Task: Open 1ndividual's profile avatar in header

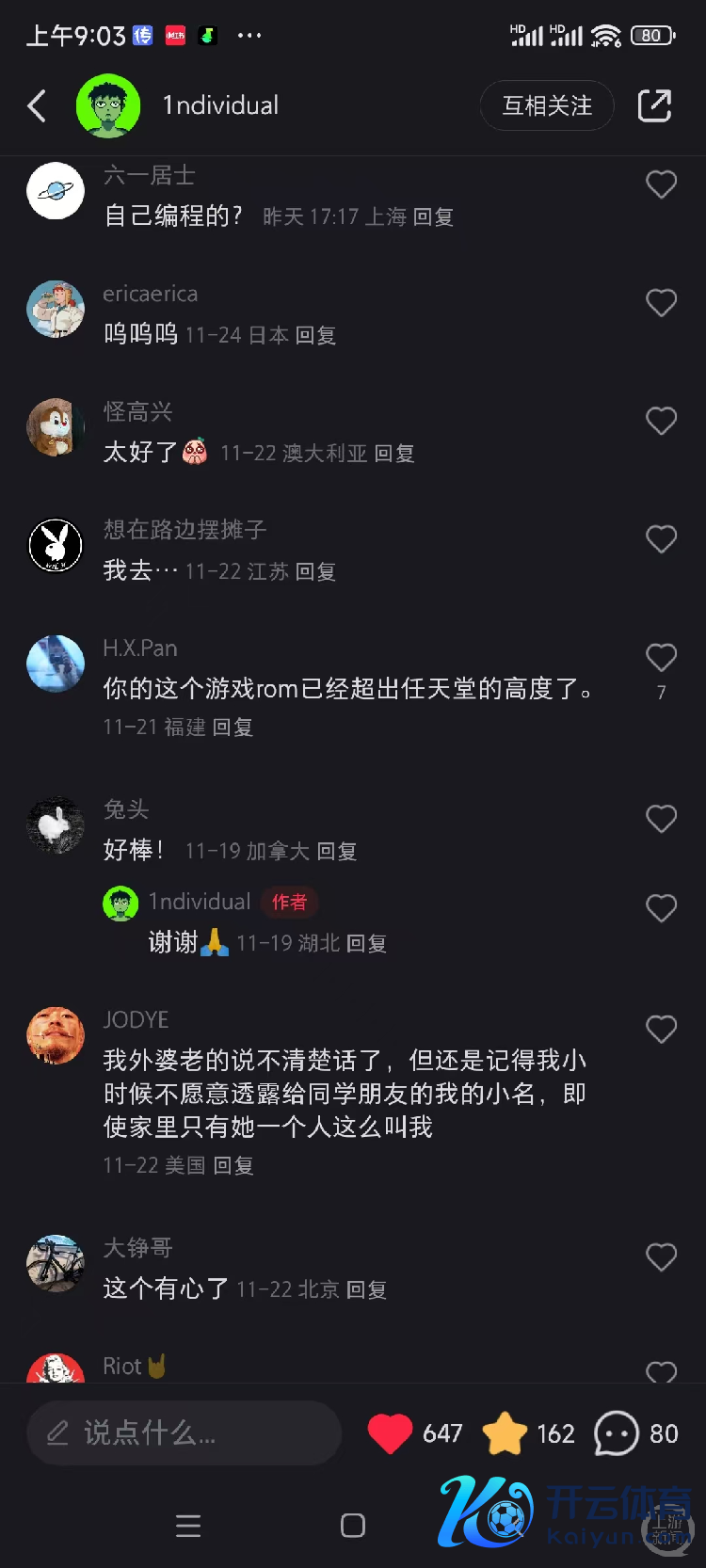Action: click(x=108, y=106)
